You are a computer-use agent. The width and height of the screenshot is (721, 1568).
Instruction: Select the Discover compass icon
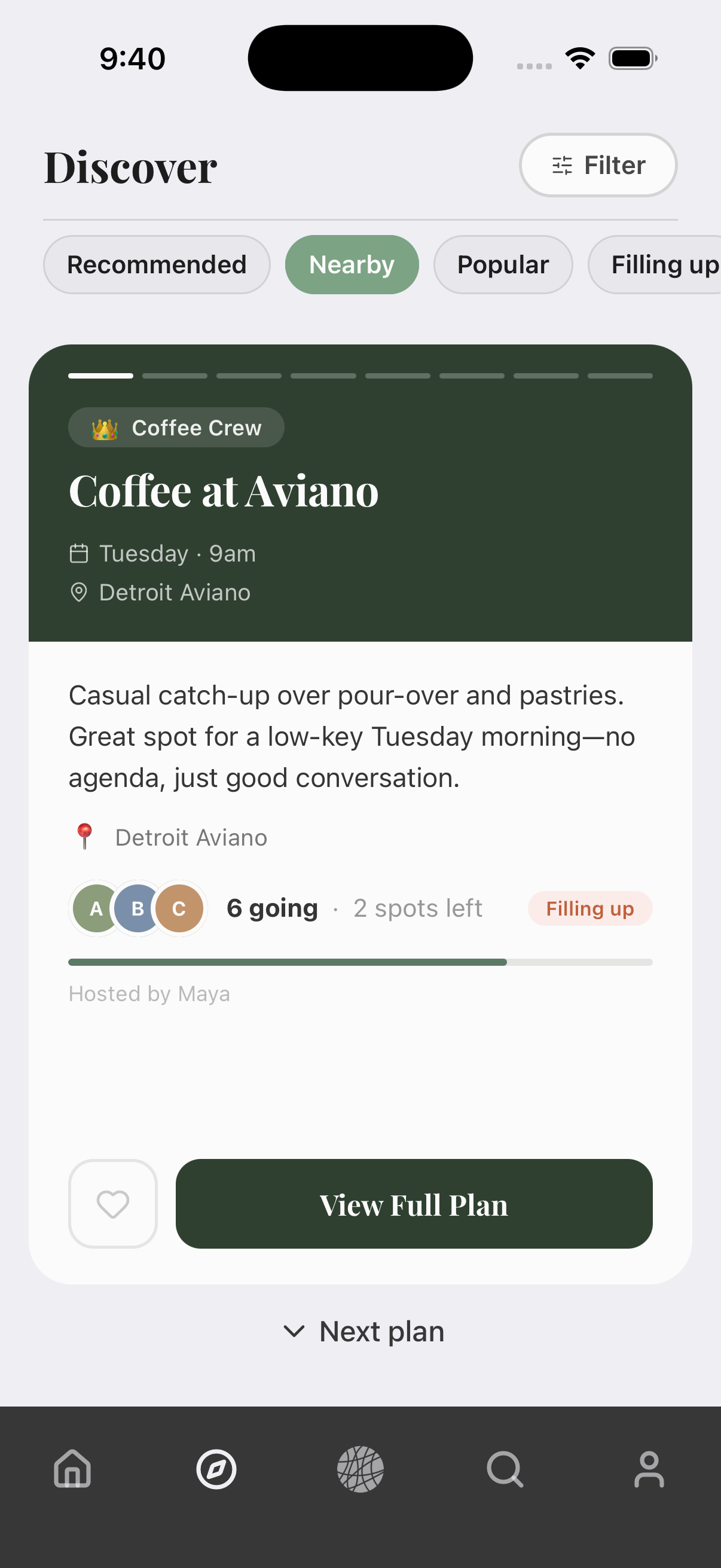point(216,1470)
